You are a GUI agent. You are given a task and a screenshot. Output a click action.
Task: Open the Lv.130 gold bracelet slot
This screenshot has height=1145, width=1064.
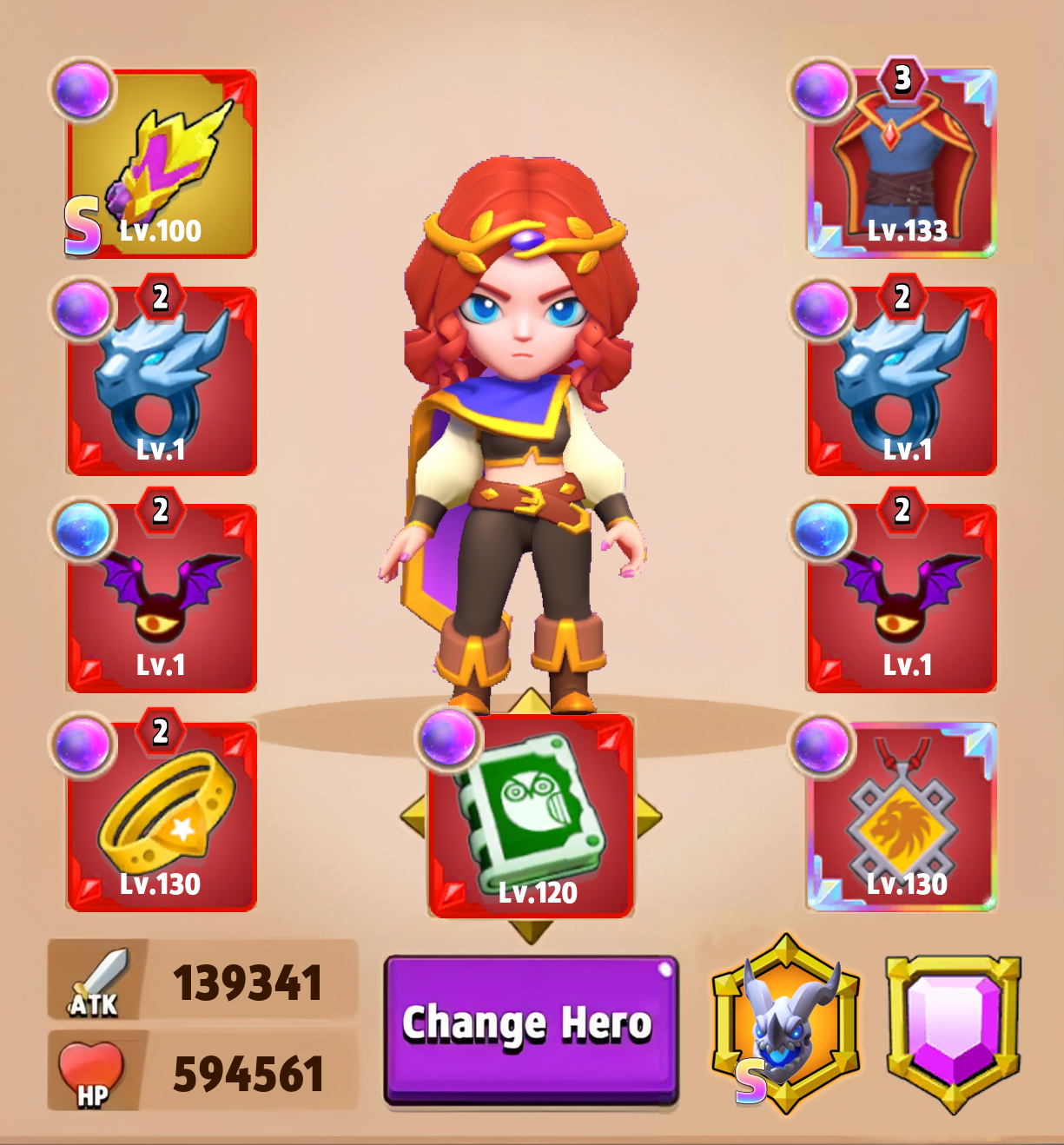tap(162, 818)
